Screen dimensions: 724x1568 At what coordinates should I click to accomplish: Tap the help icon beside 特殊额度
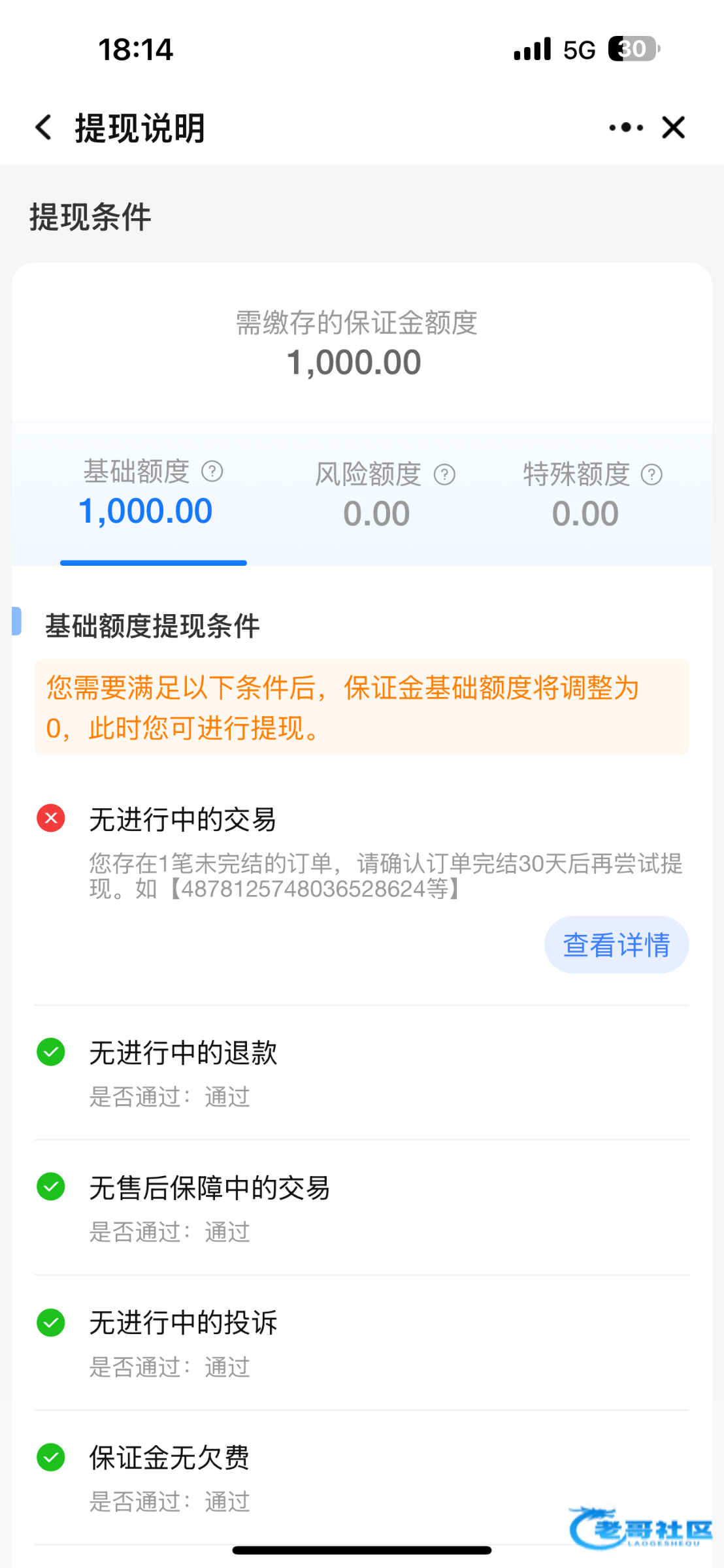coord(651,474)
